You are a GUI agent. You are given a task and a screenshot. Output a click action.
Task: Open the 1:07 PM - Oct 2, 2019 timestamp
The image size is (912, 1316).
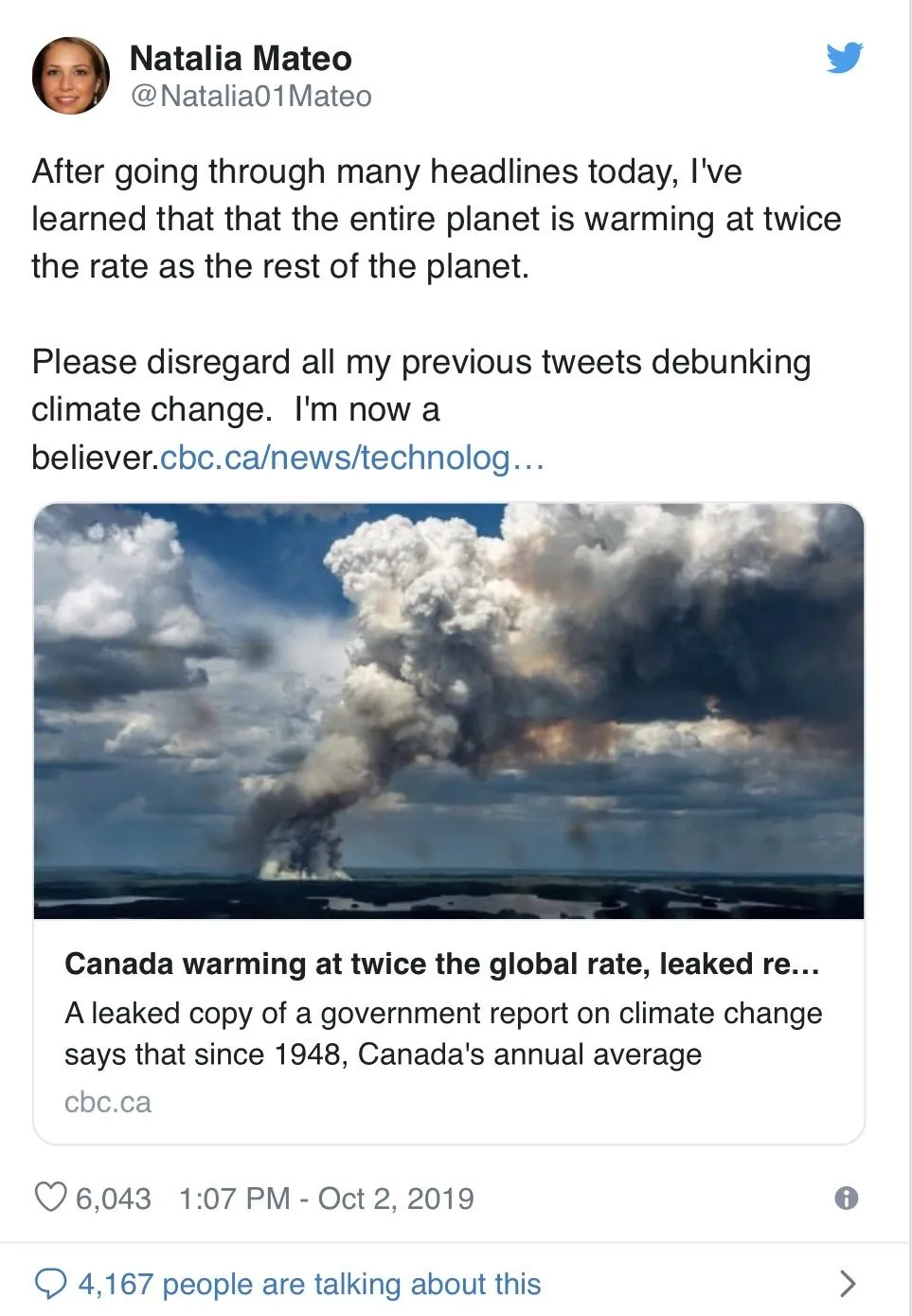click(x=326, y=1199)
